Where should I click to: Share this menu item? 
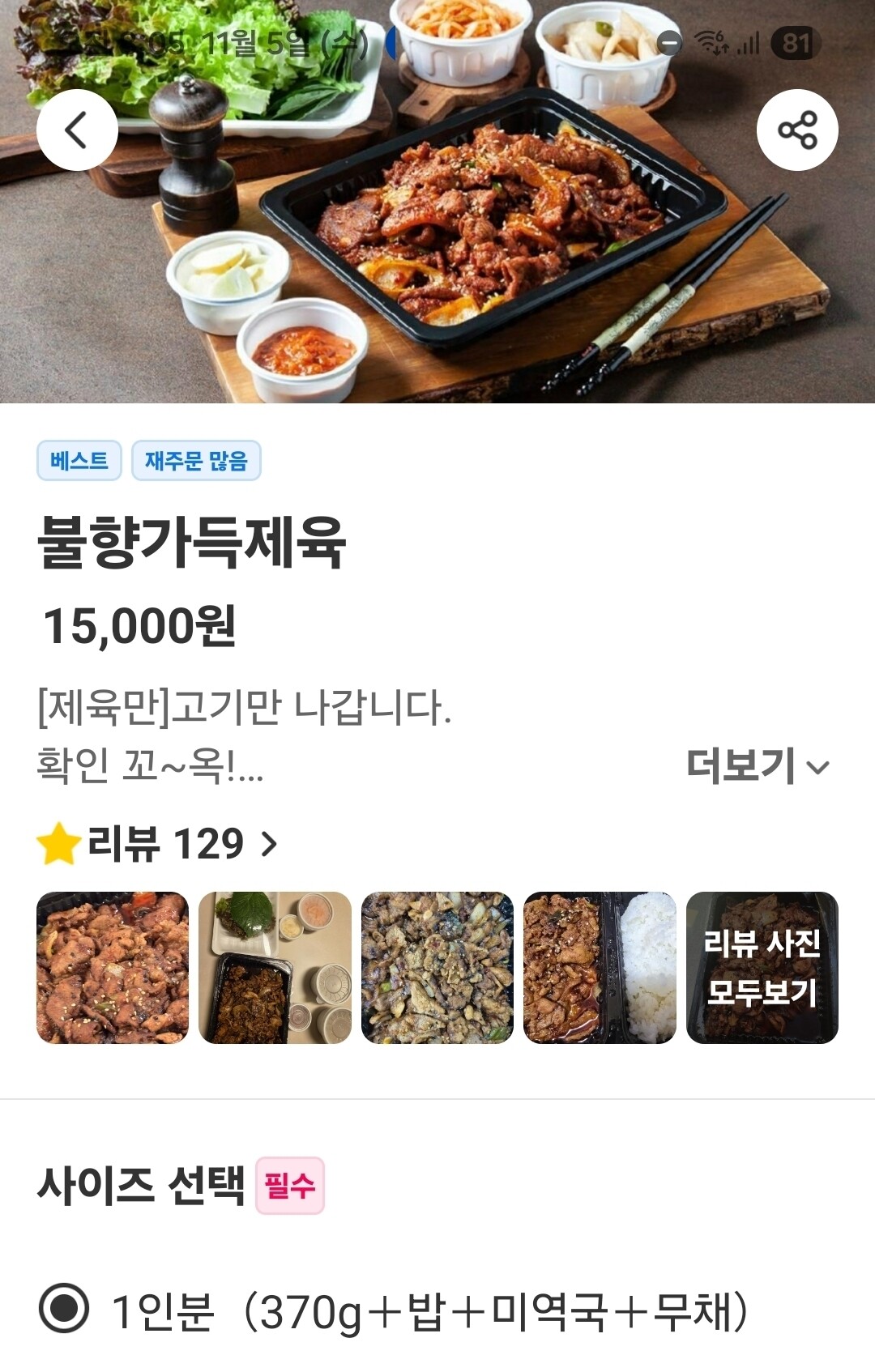[x=797, y=130]
